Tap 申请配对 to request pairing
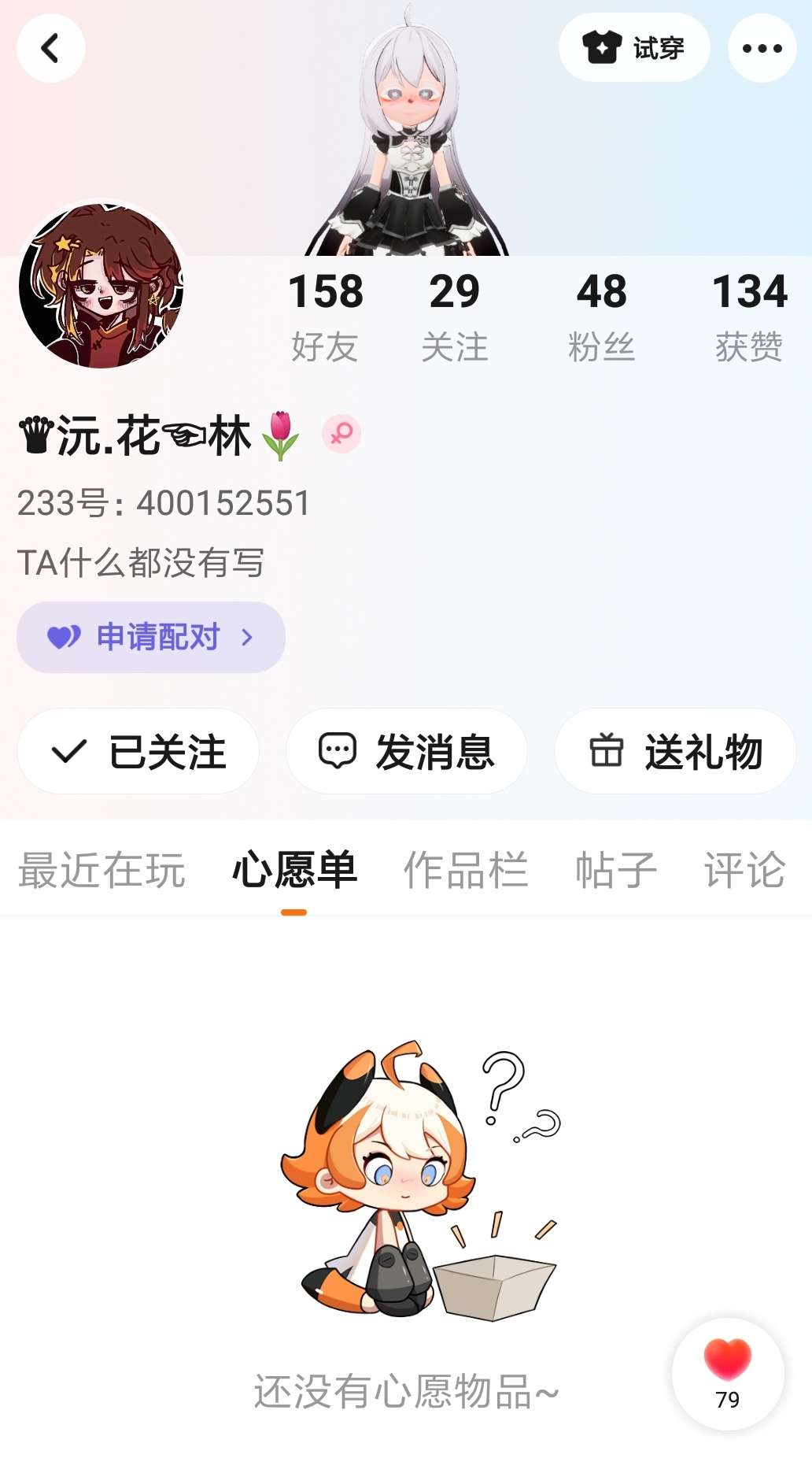Screen dimensions: 812x1484 click(151, 637)
